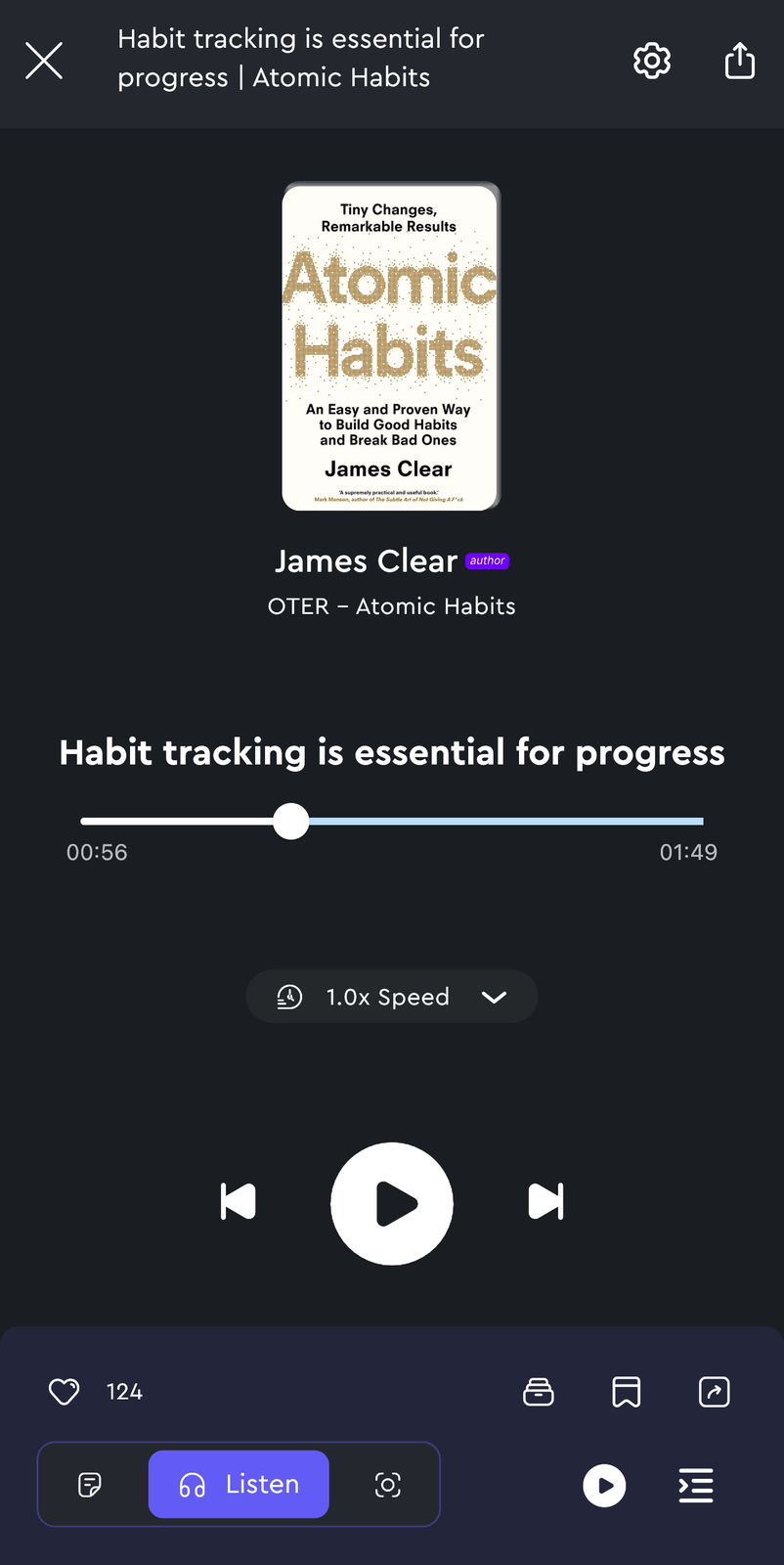
Task: Skip to the previous track
Action: [x=239, y=1202]
